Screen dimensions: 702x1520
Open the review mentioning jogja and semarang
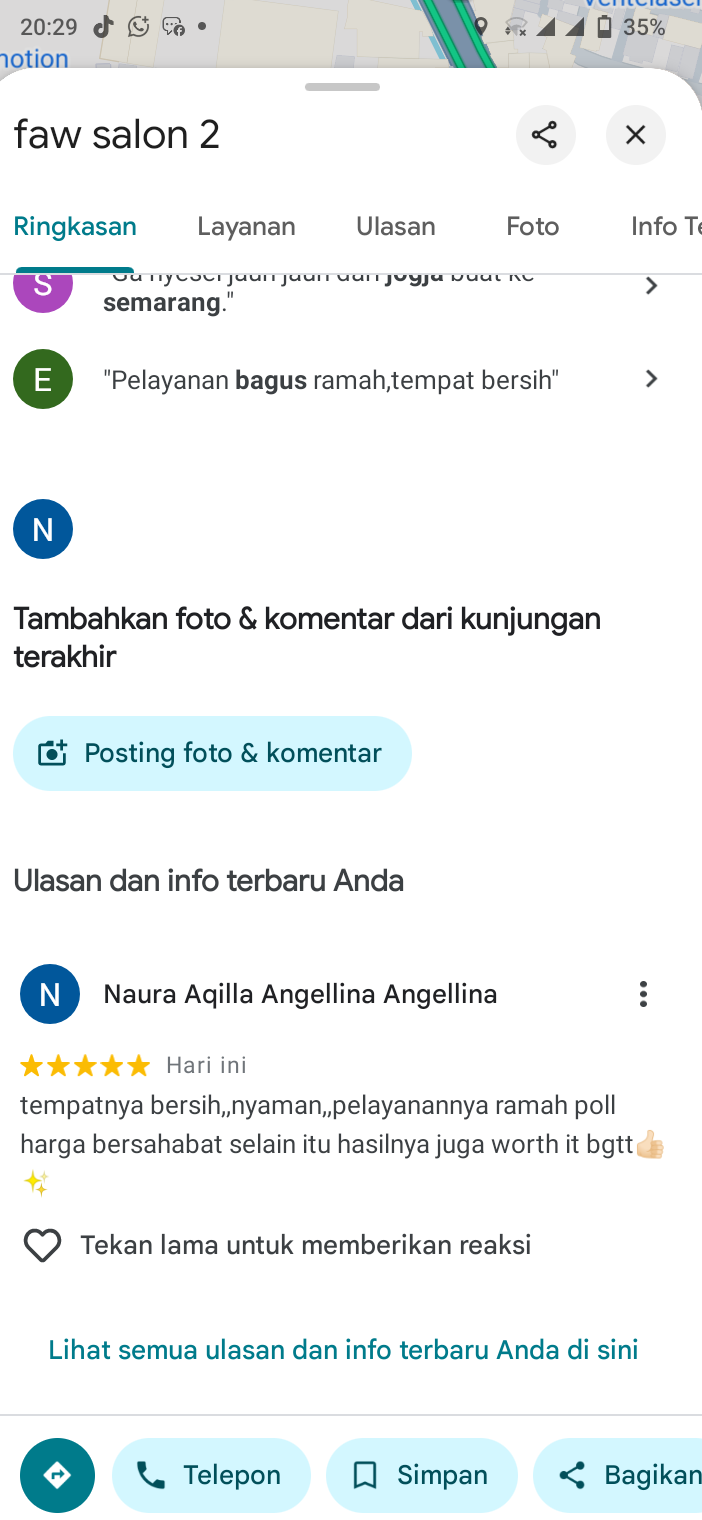[x=351, y=292]
